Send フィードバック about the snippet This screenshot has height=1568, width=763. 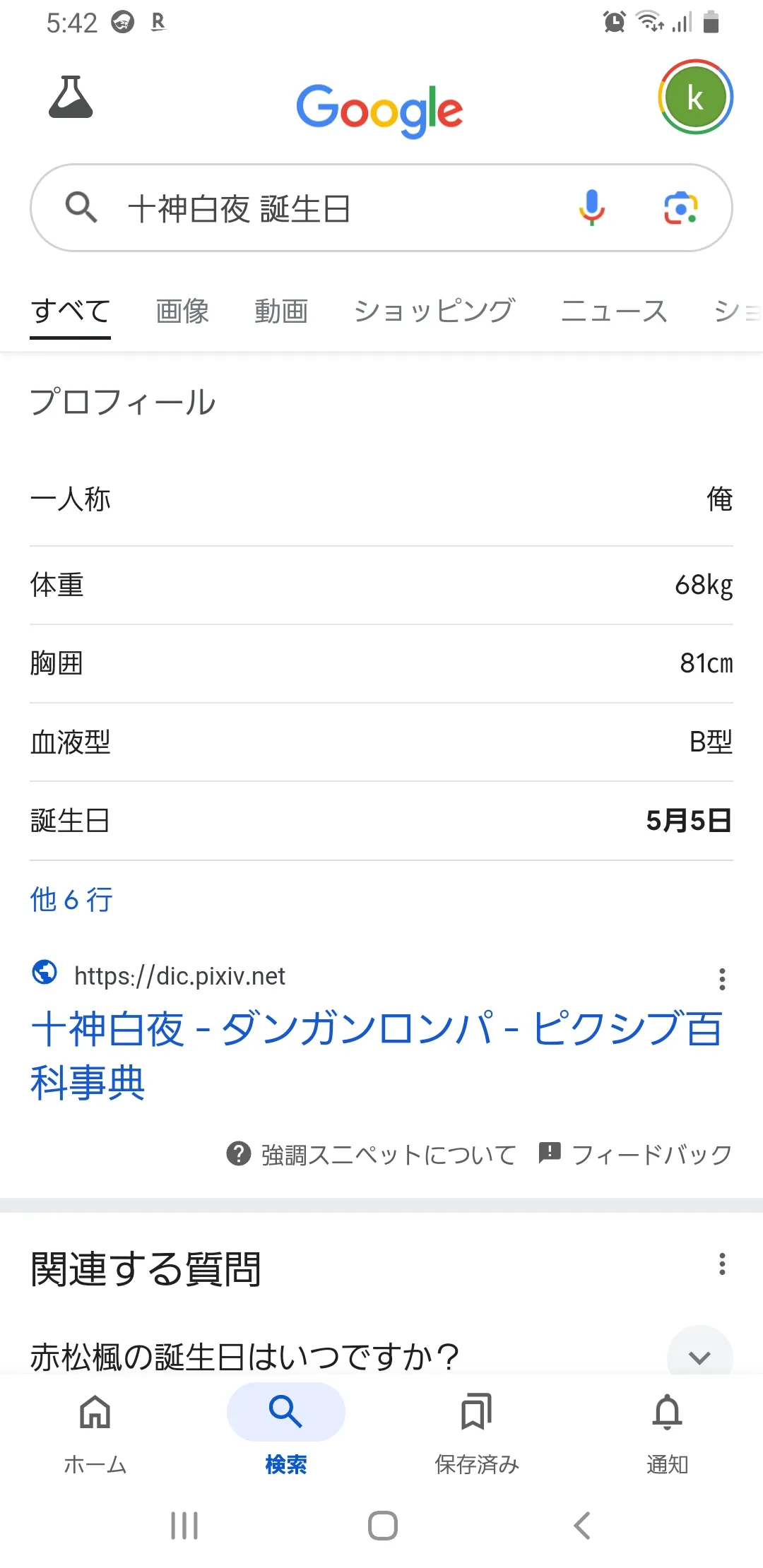[x=635, y=1154]
